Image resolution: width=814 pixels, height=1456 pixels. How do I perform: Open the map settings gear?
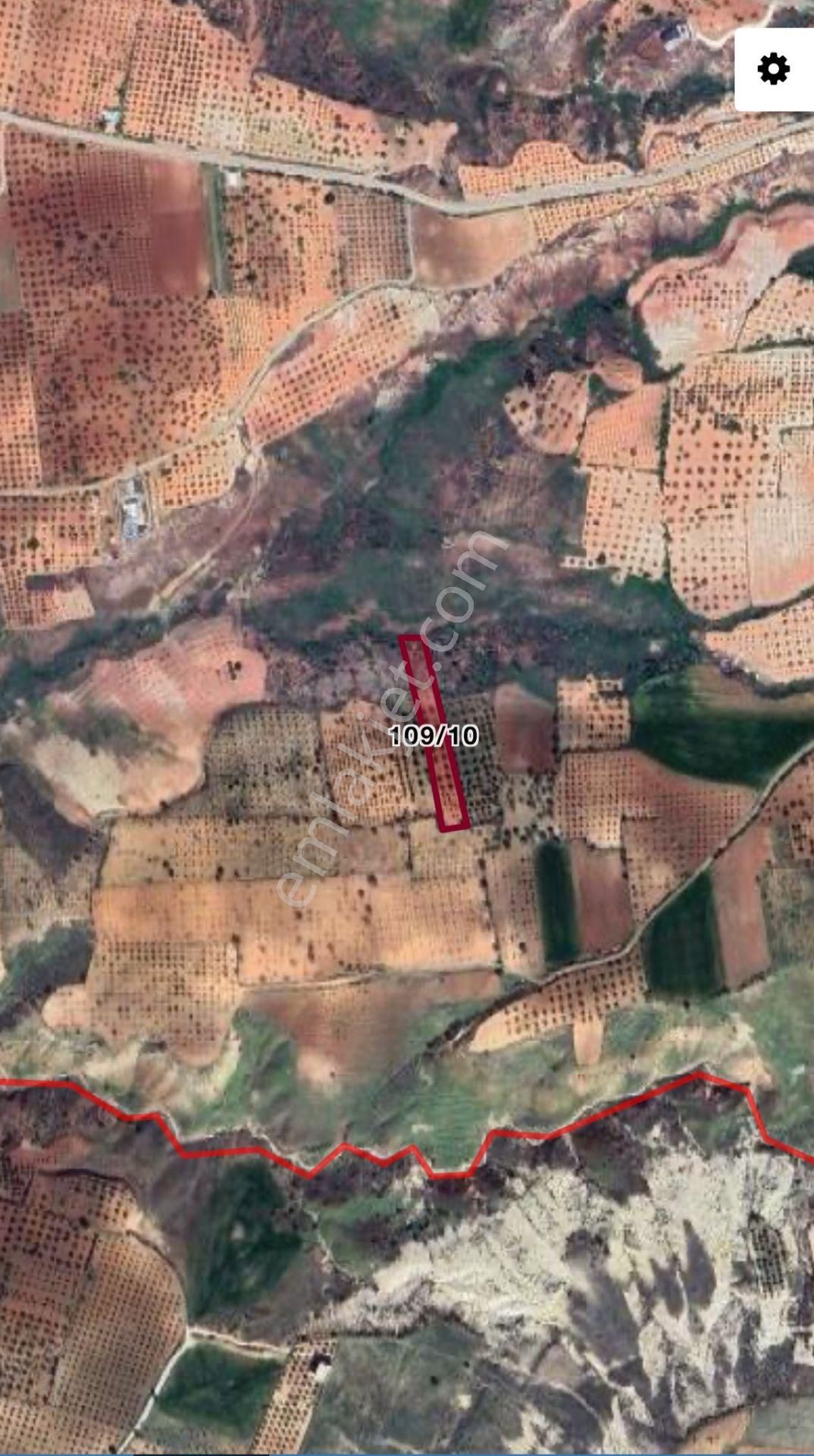click(x=773, y=70)
